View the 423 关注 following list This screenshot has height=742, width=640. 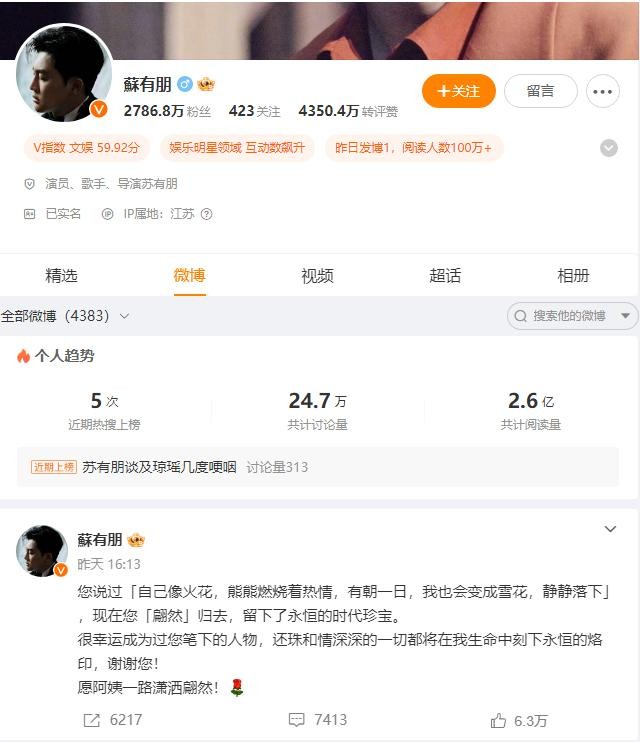click(x=254, y=111)
